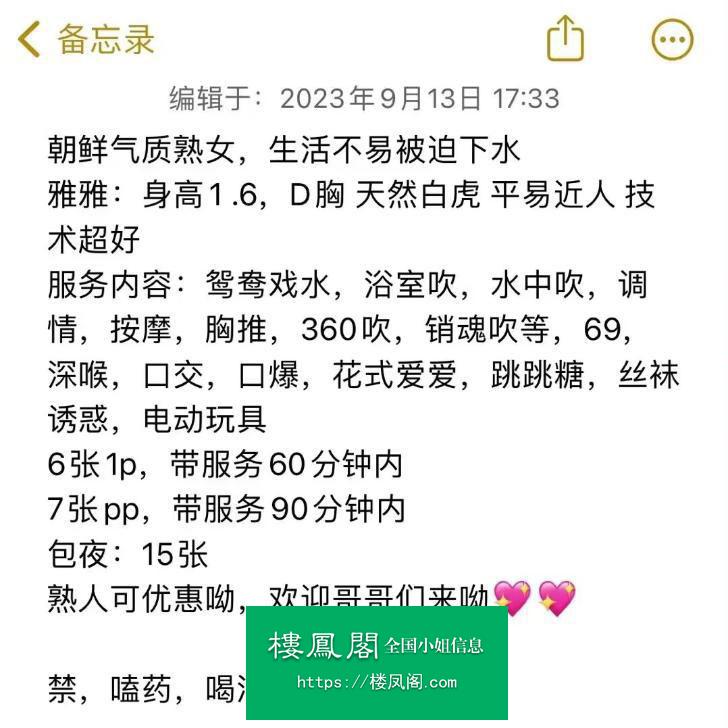The width and height of the screenshot is (728, 728).
Task: Go back to the 备忘录 notes list
Action: 85,41
